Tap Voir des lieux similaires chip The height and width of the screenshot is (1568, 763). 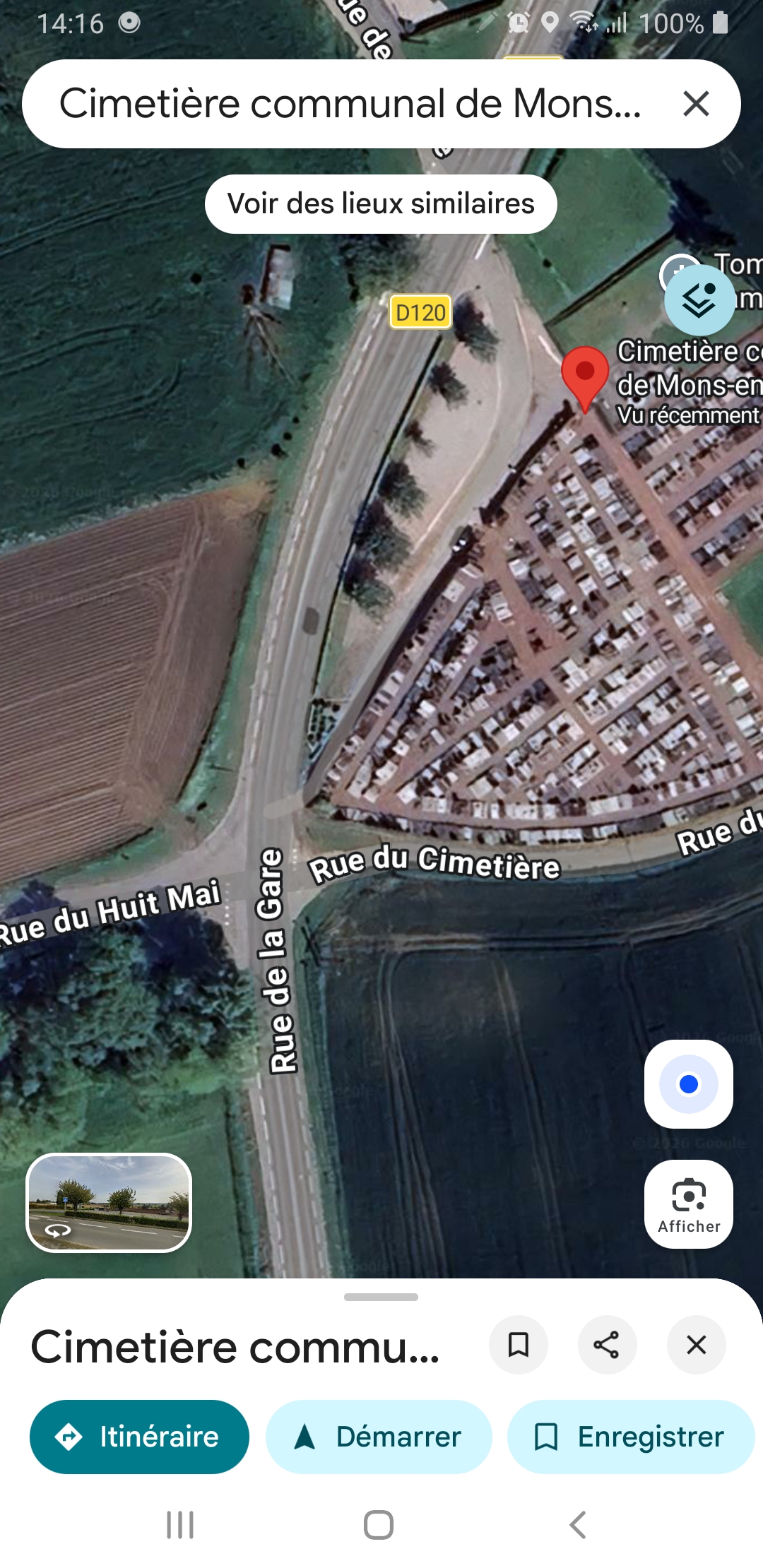[381, 204]
